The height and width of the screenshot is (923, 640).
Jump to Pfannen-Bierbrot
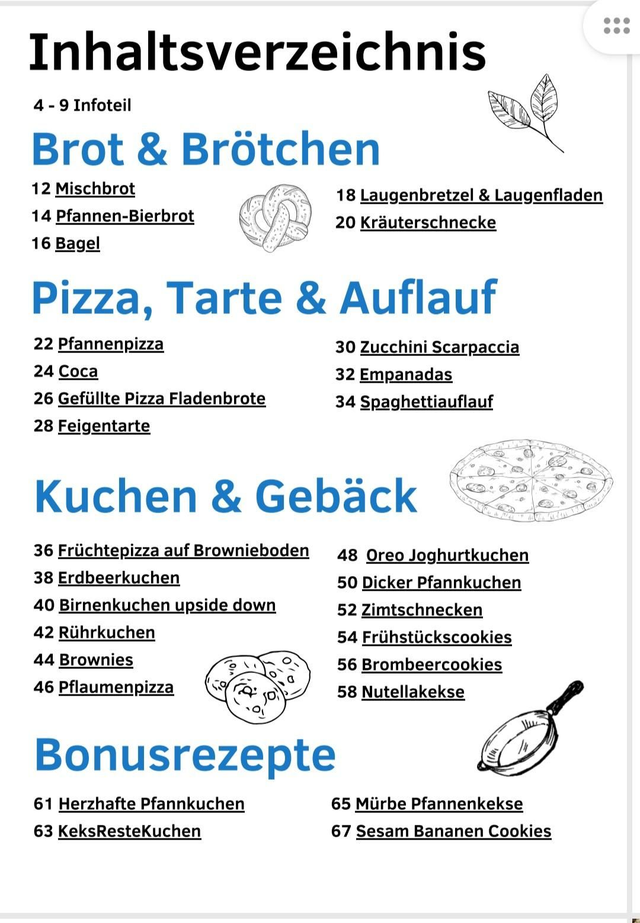(x=125, y=216)
